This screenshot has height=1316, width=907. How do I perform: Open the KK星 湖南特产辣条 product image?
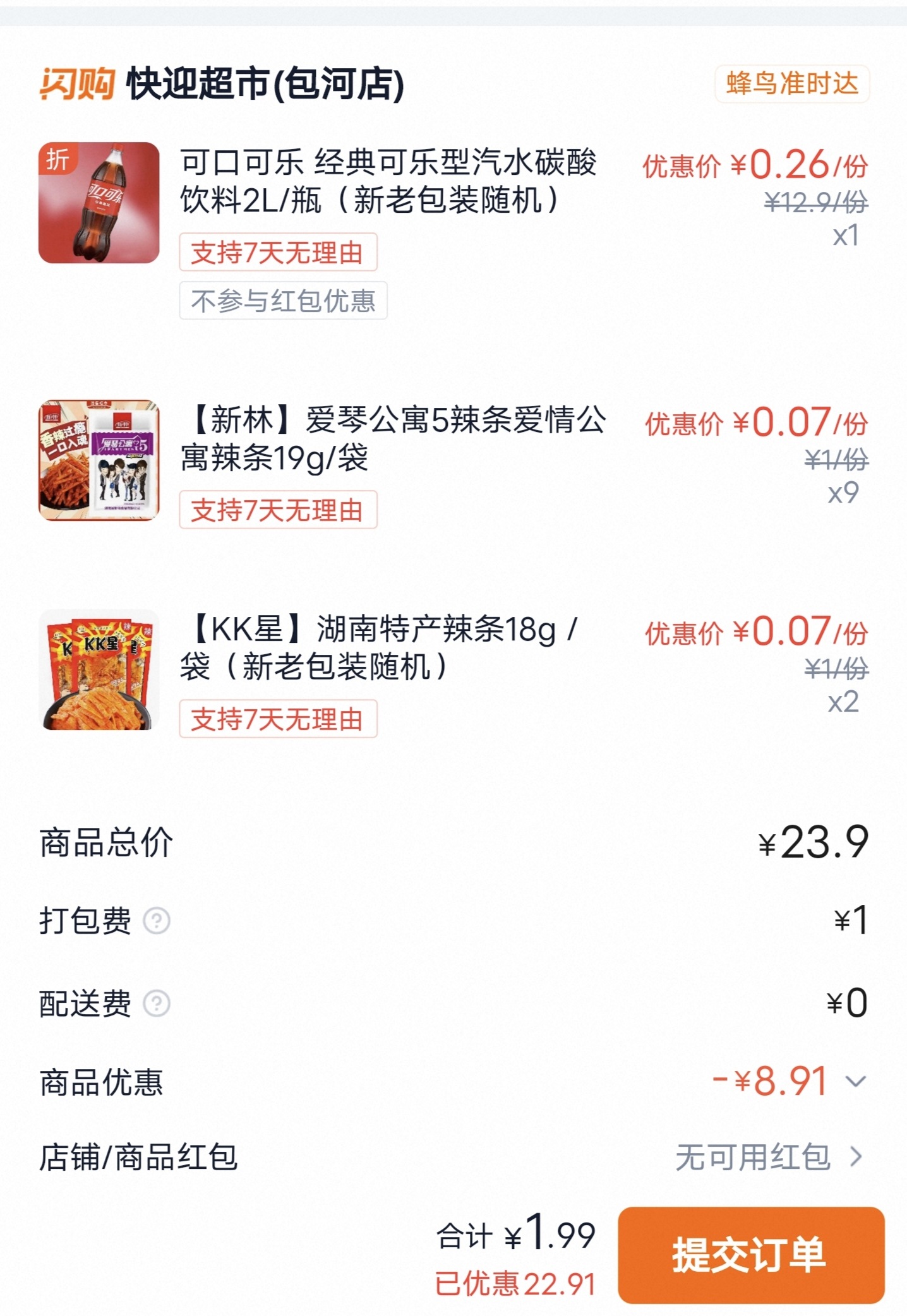(x=99, y=670)
